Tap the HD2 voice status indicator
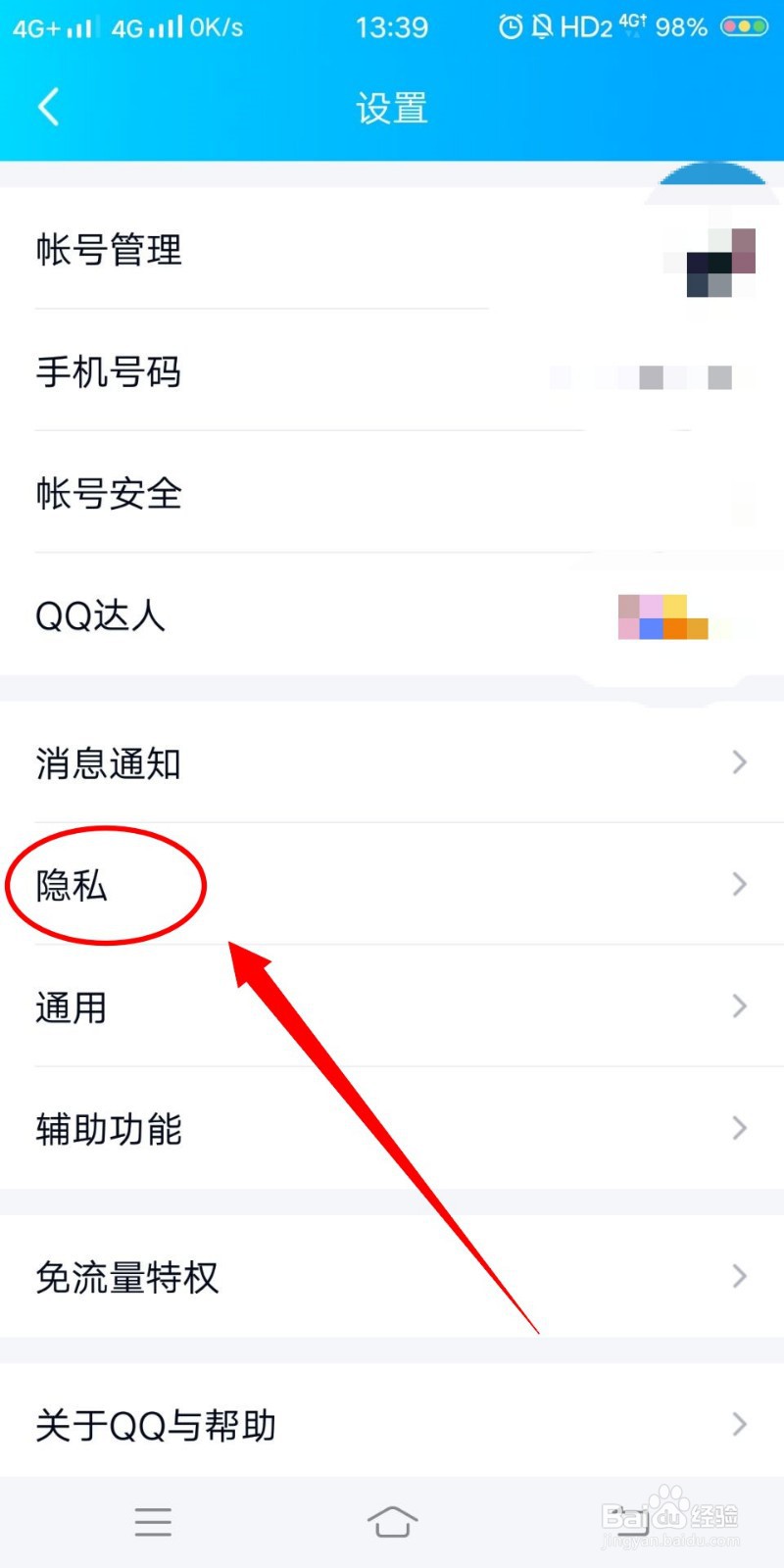This screenshot has width=784, height=1568. [586, 27]
